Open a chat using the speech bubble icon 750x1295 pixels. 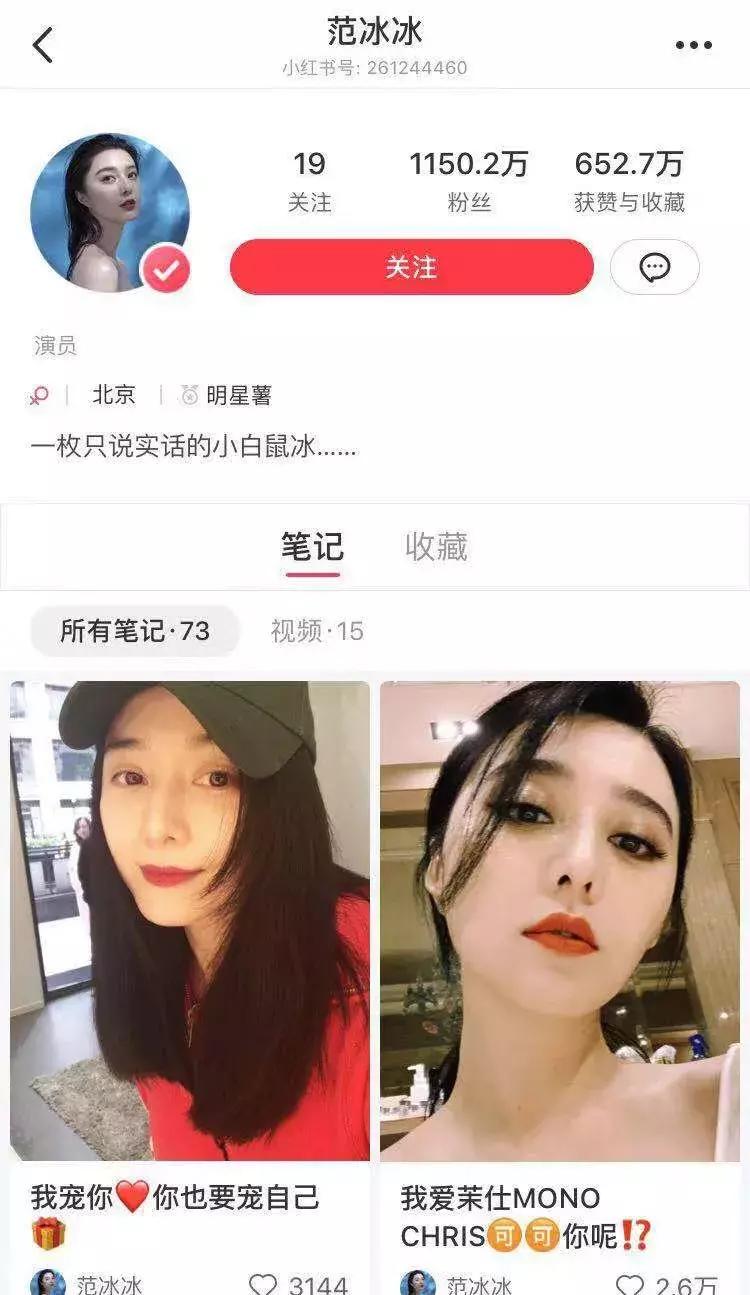[655, 267]
